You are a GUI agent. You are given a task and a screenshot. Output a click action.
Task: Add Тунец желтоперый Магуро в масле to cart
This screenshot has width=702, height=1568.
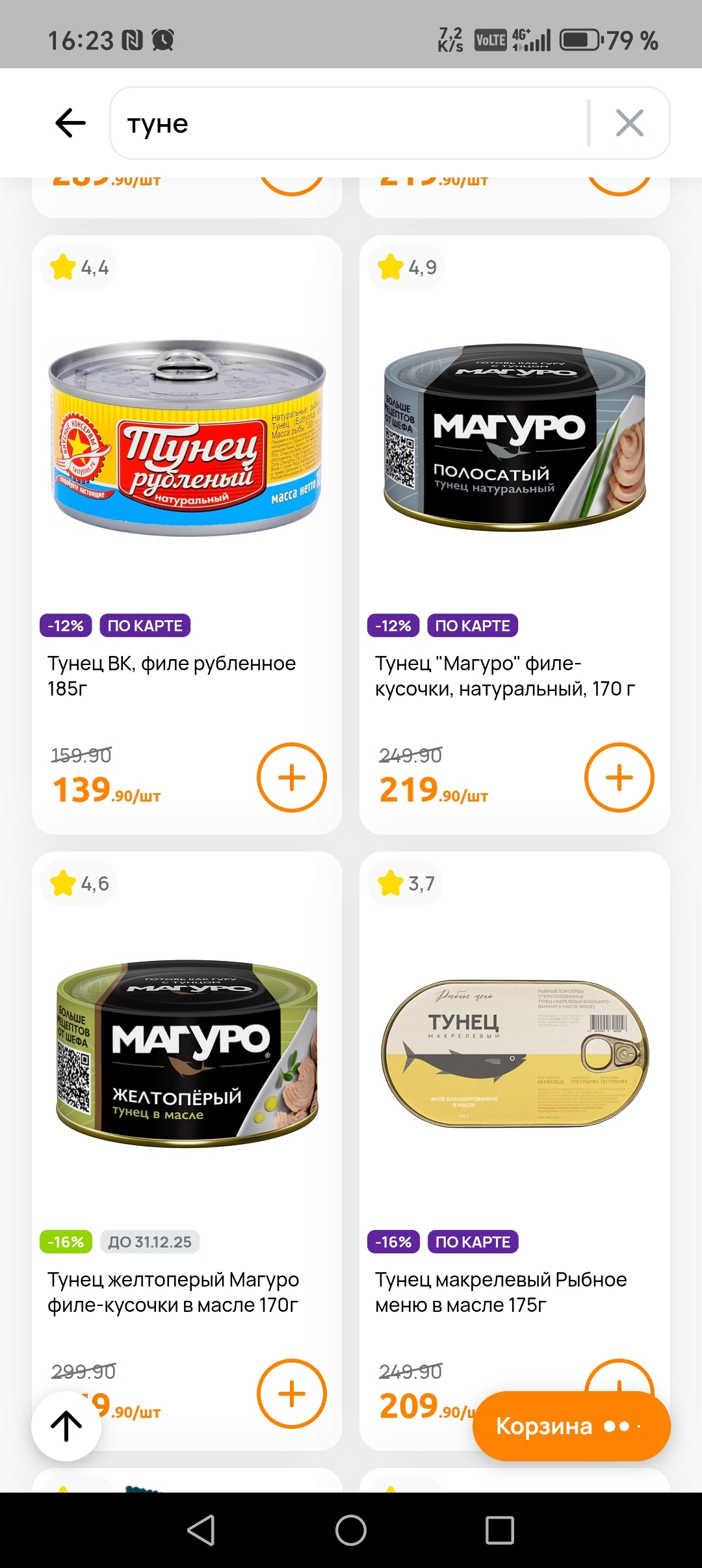tap(292, 1394)
